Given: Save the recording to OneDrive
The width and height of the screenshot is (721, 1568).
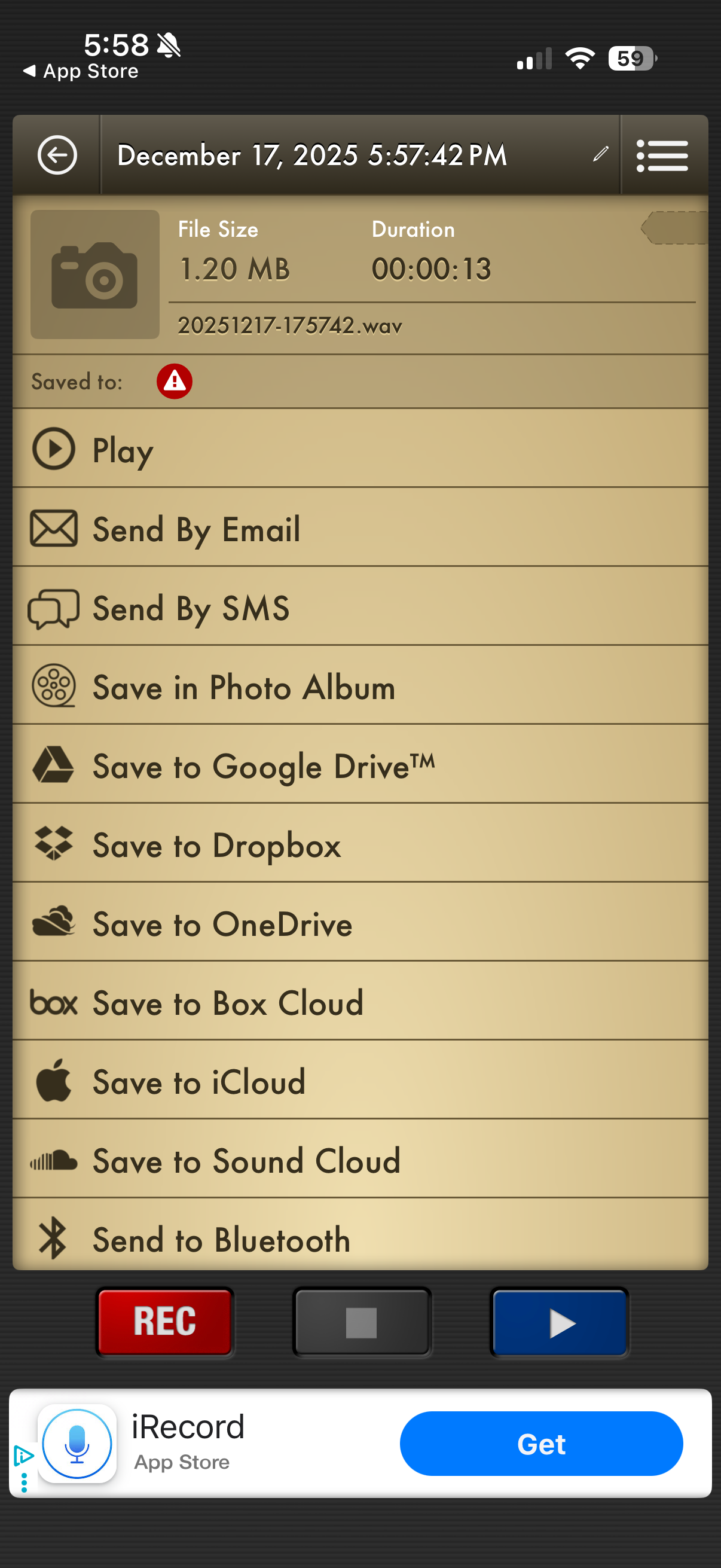Looking at the screenshot, I should pos(359,923).
